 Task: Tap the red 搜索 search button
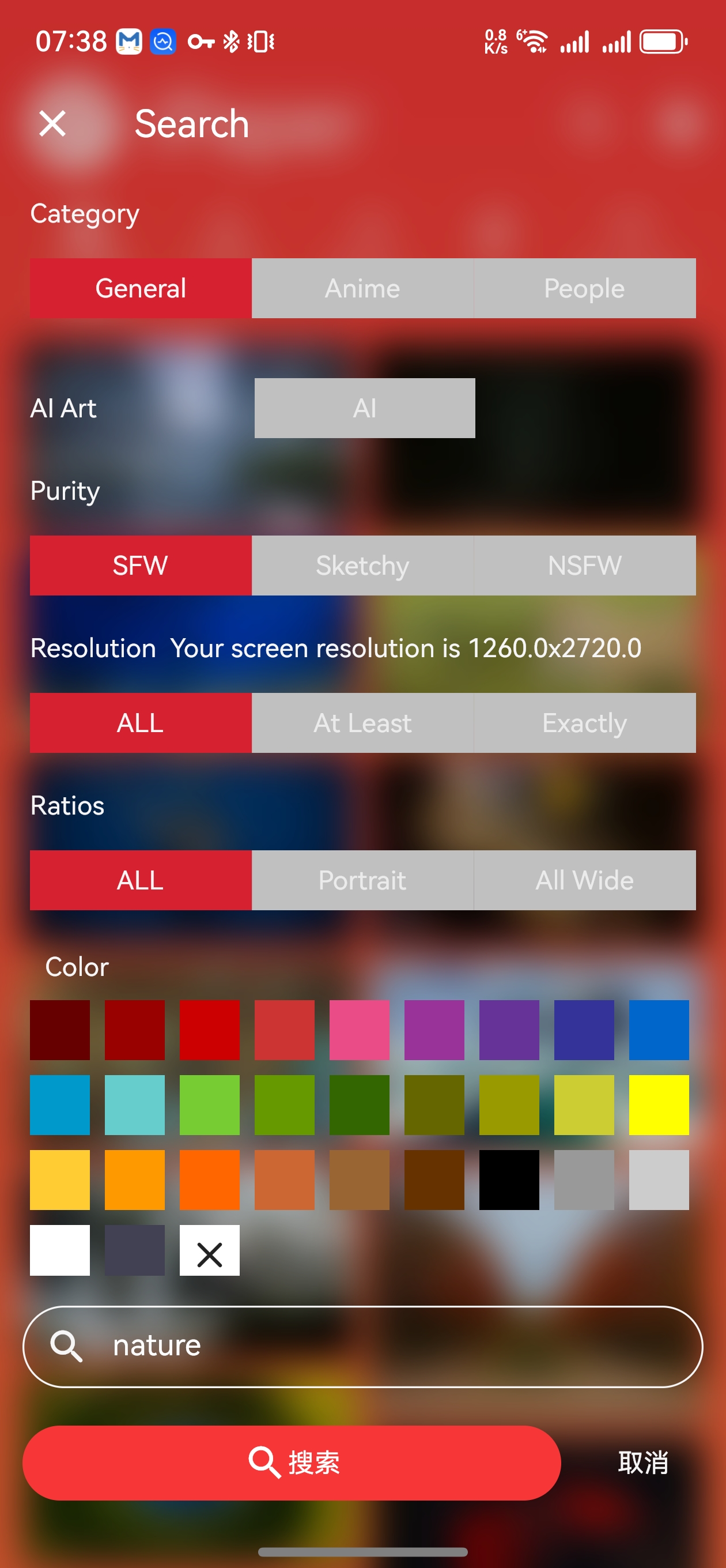point(291,1463)
